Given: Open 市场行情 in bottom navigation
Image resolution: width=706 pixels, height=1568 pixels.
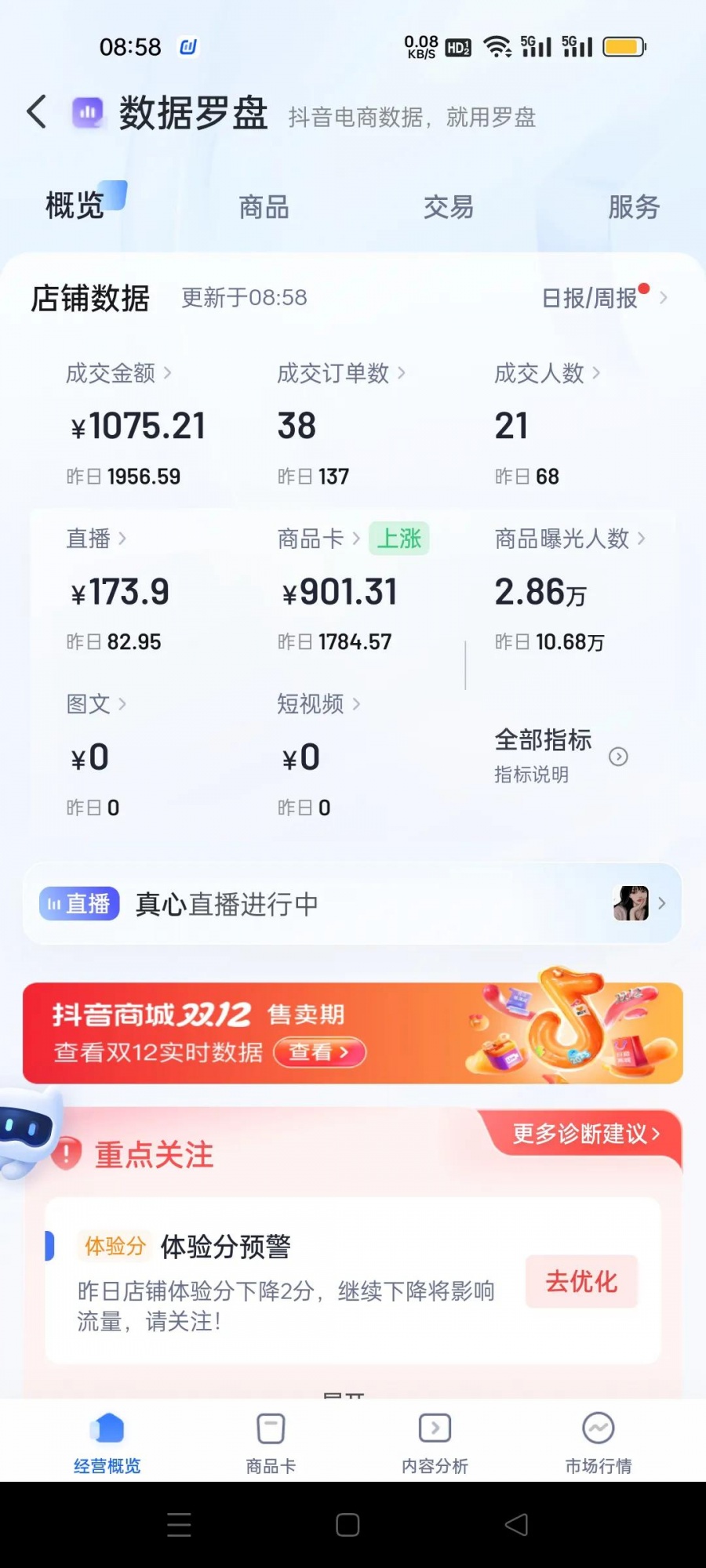Looking at the screenshot, I should coord(599,1443).
